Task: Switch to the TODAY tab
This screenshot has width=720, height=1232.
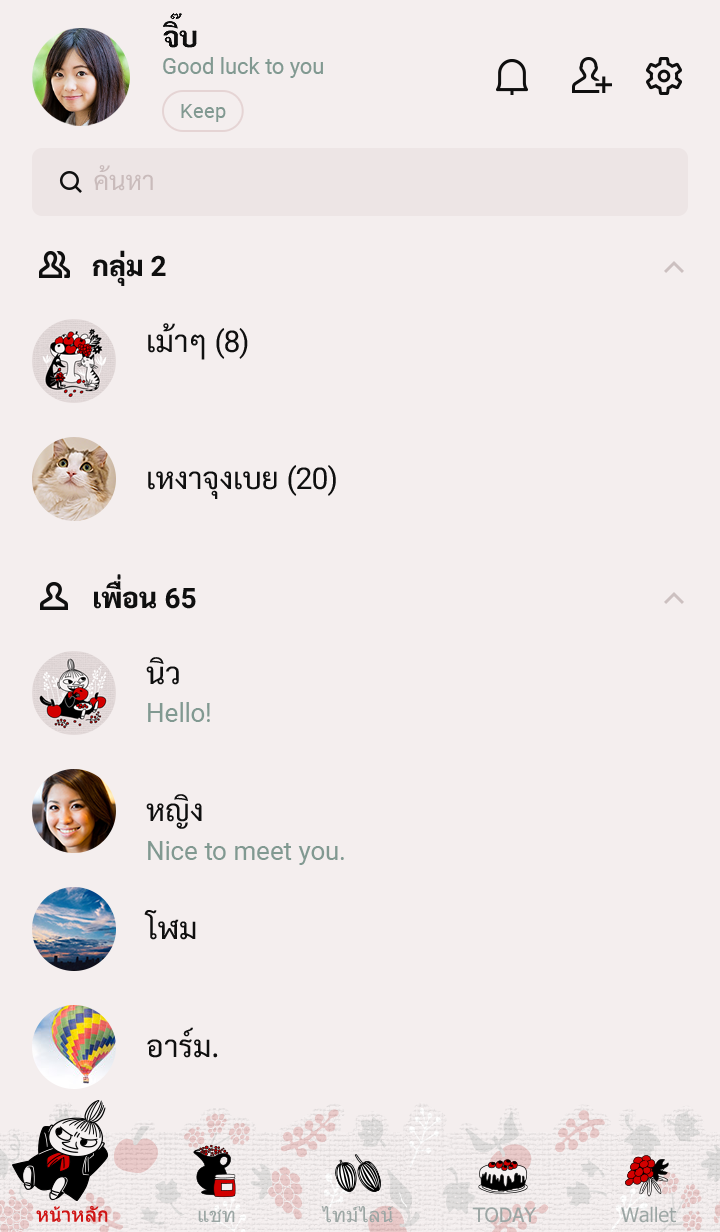Action: pos(503,1184)
